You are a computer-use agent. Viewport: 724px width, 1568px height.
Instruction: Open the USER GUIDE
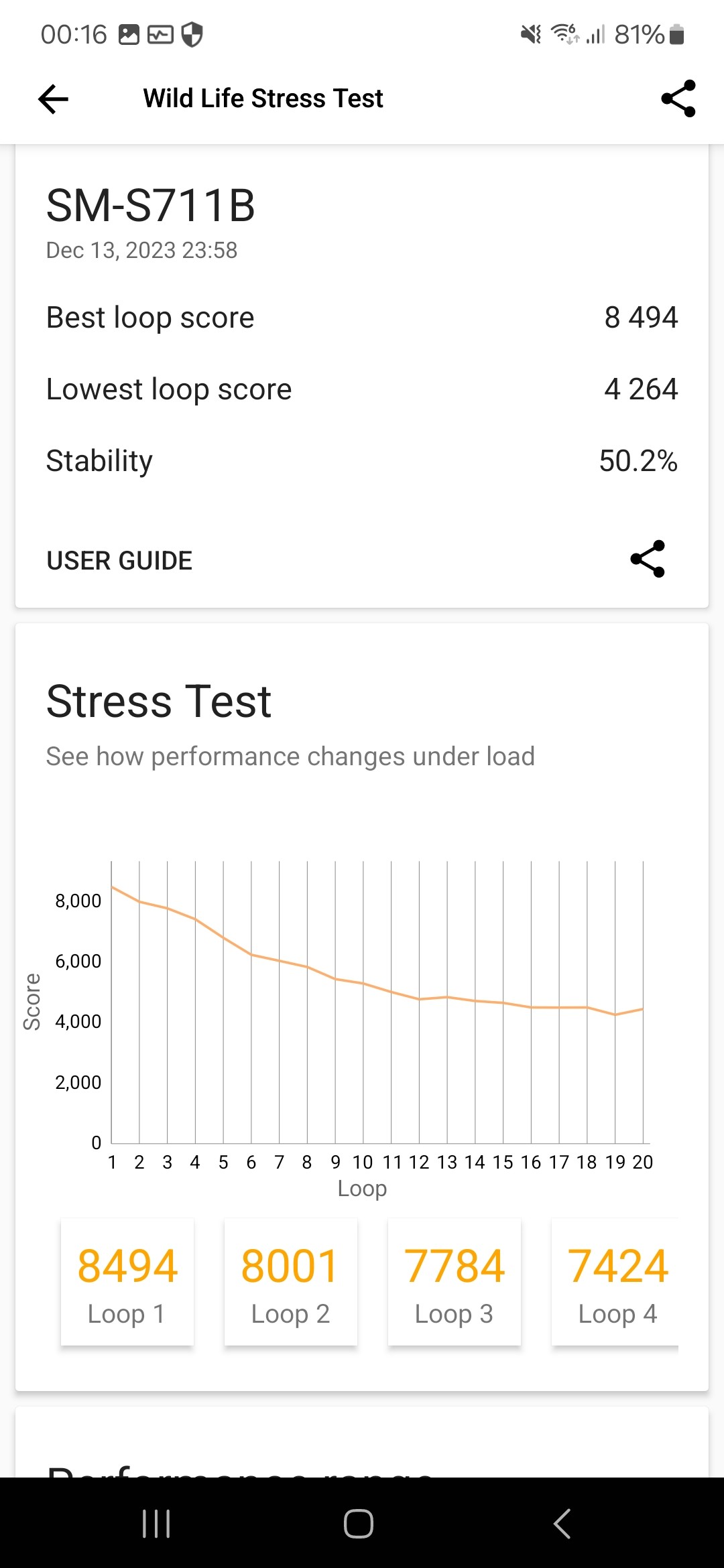tap(119, 561)
